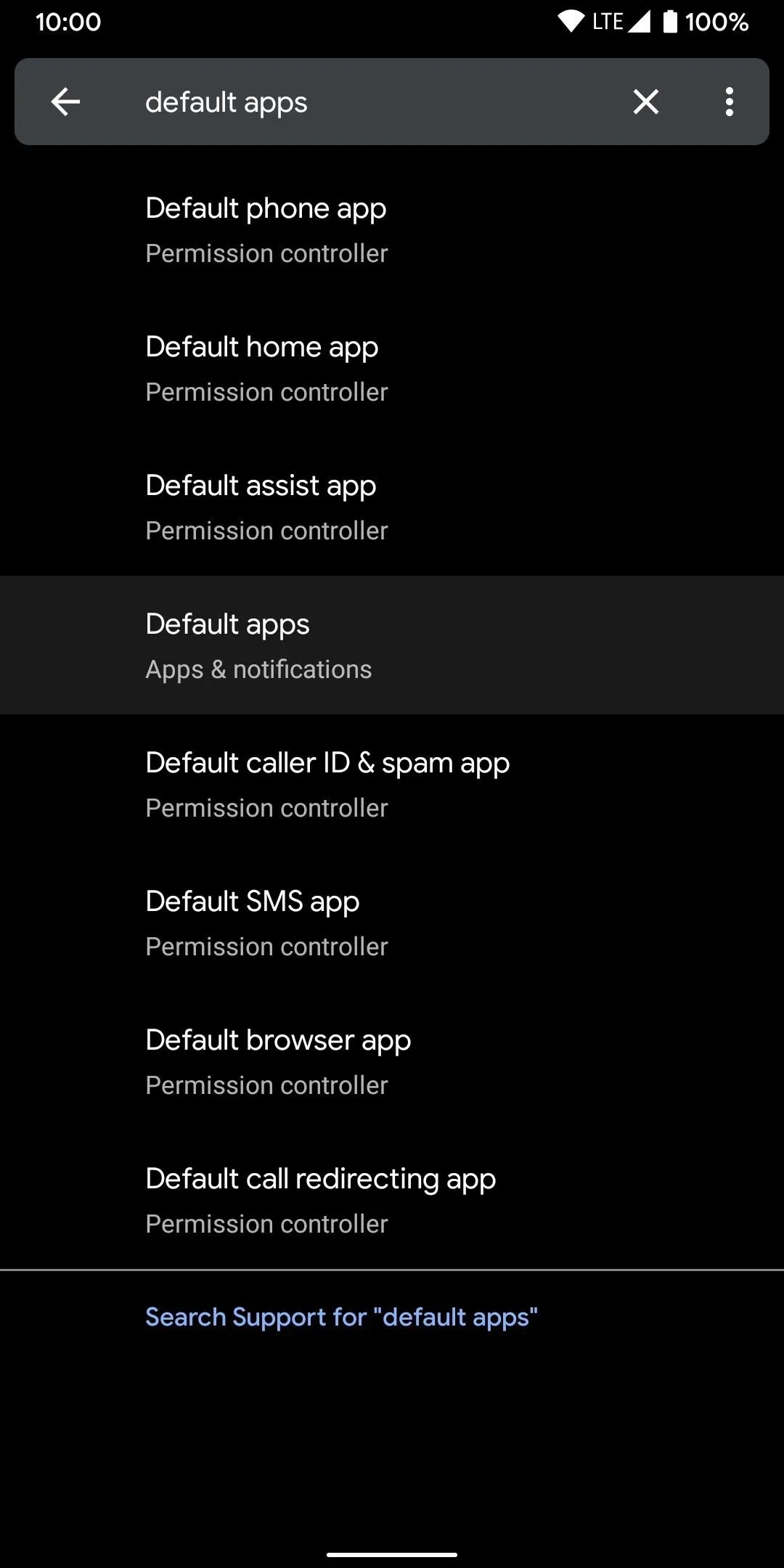The image size is (784, 1568).
Task: Select the Default assist app result
Action: [x=392, y=507]
